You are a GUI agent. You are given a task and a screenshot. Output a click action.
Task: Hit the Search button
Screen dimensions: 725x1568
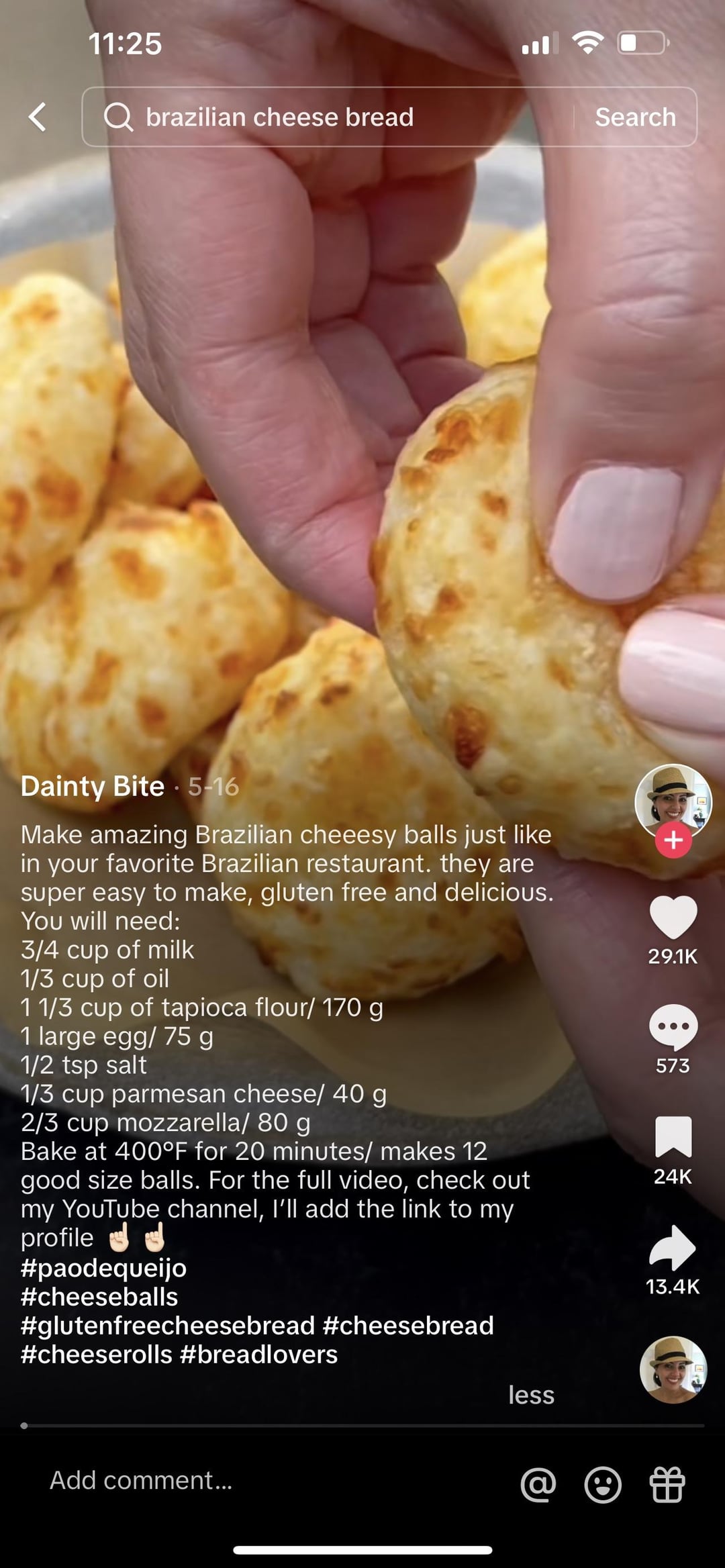click(x=635, y=117)
